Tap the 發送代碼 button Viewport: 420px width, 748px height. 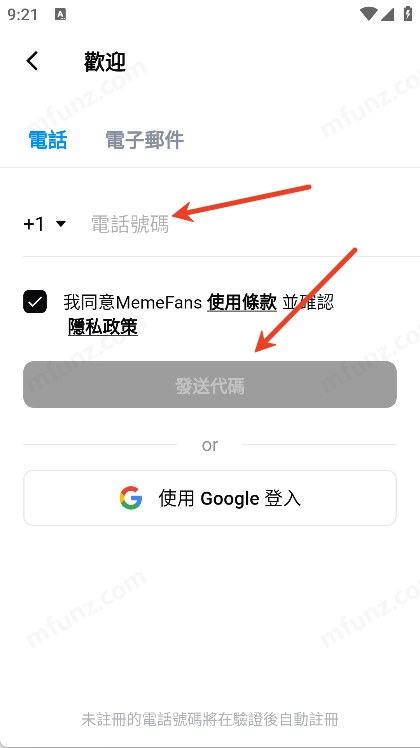210,384
